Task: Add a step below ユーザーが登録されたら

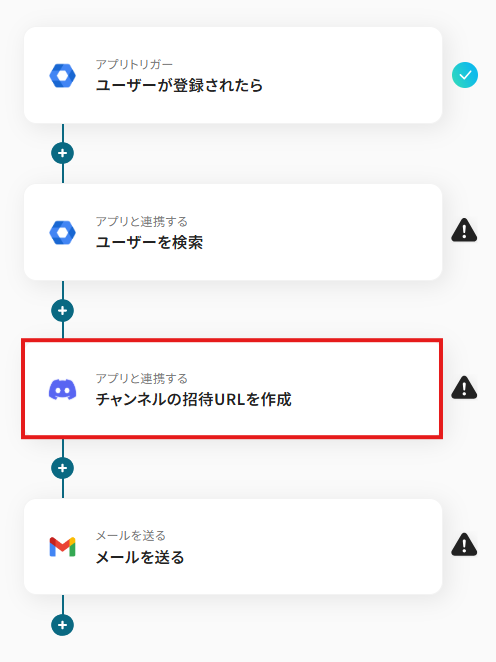Action: [62, 153]
